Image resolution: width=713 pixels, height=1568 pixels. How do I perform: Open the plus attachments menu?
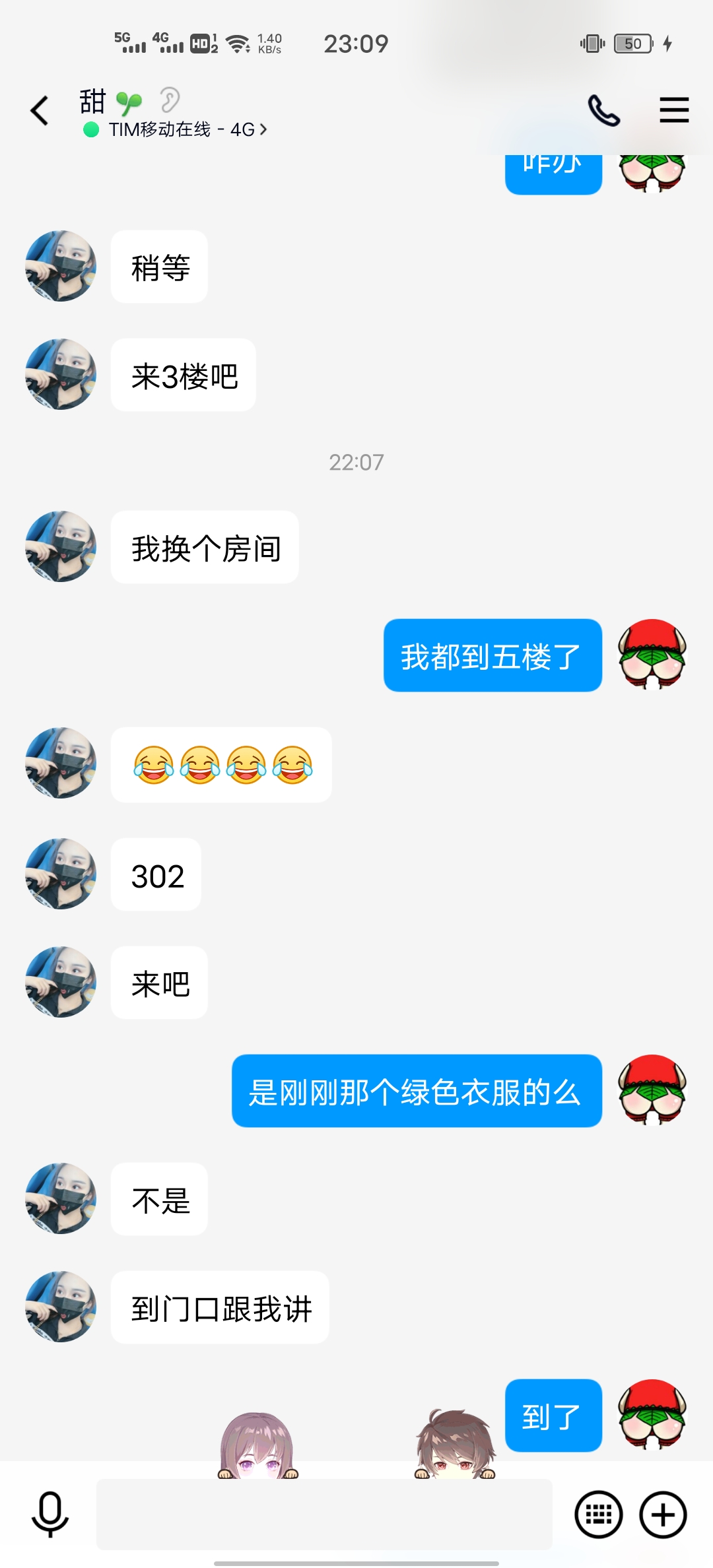click(663, 1514)
